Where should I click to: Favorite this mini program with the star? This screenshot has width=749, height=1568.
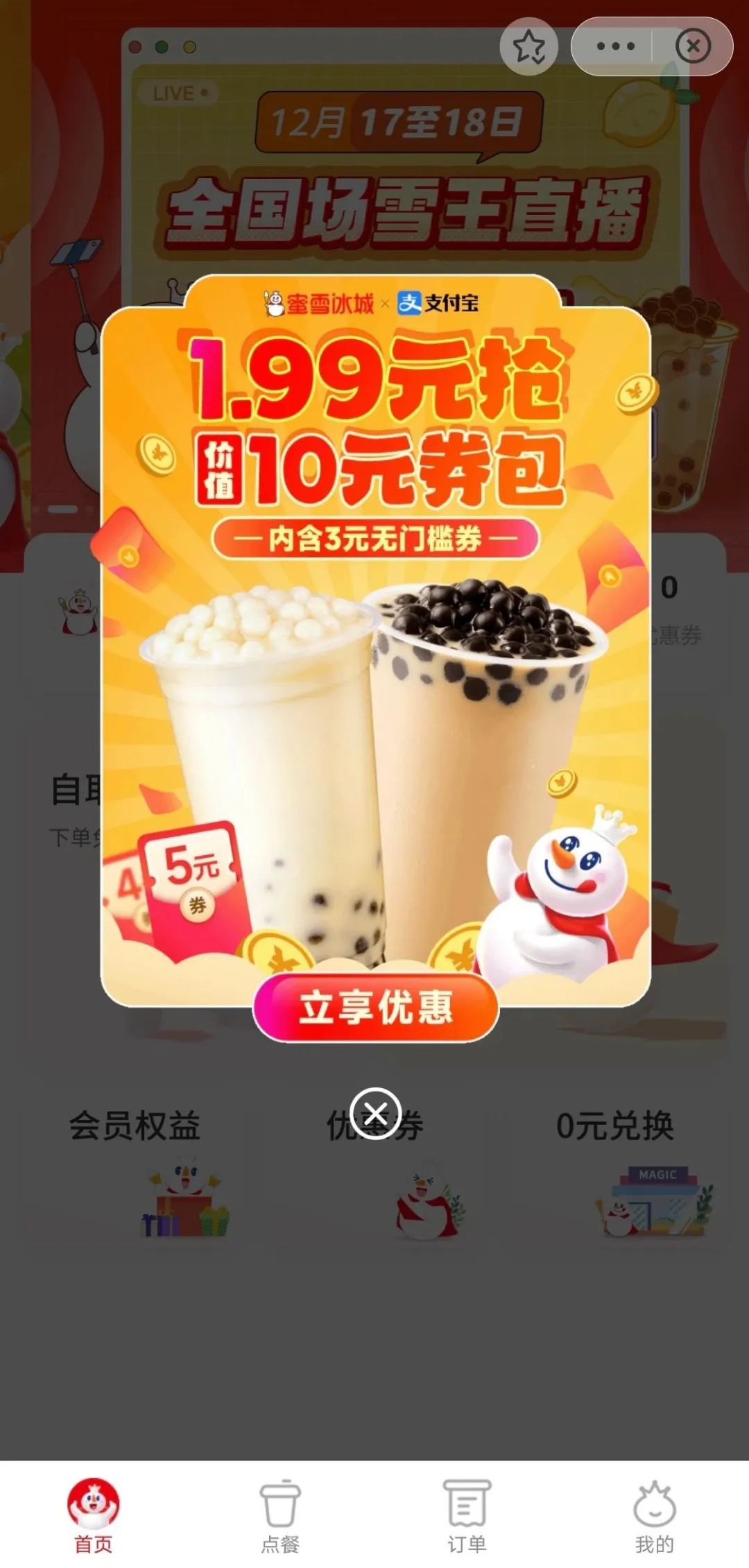(529, 47)
